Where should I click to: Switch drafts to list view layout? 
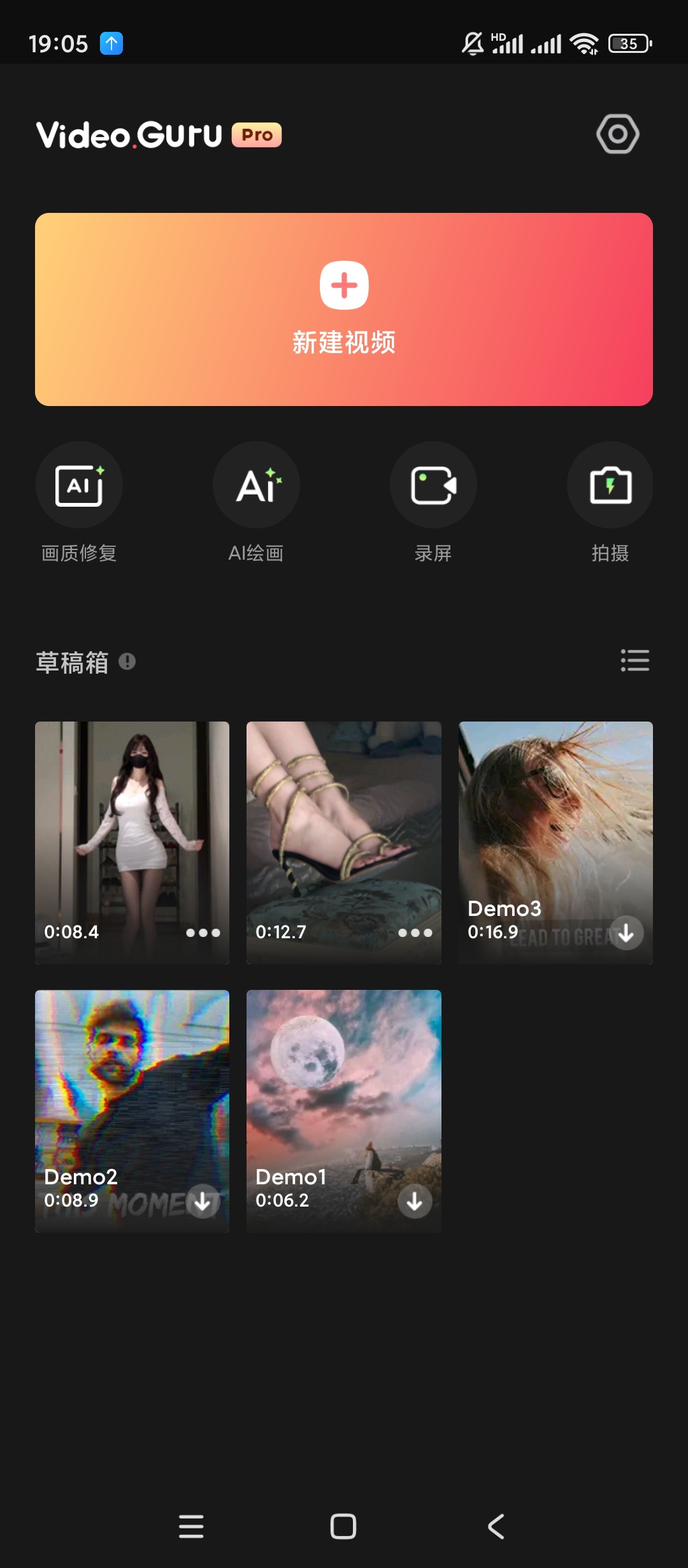coord(634,662)
